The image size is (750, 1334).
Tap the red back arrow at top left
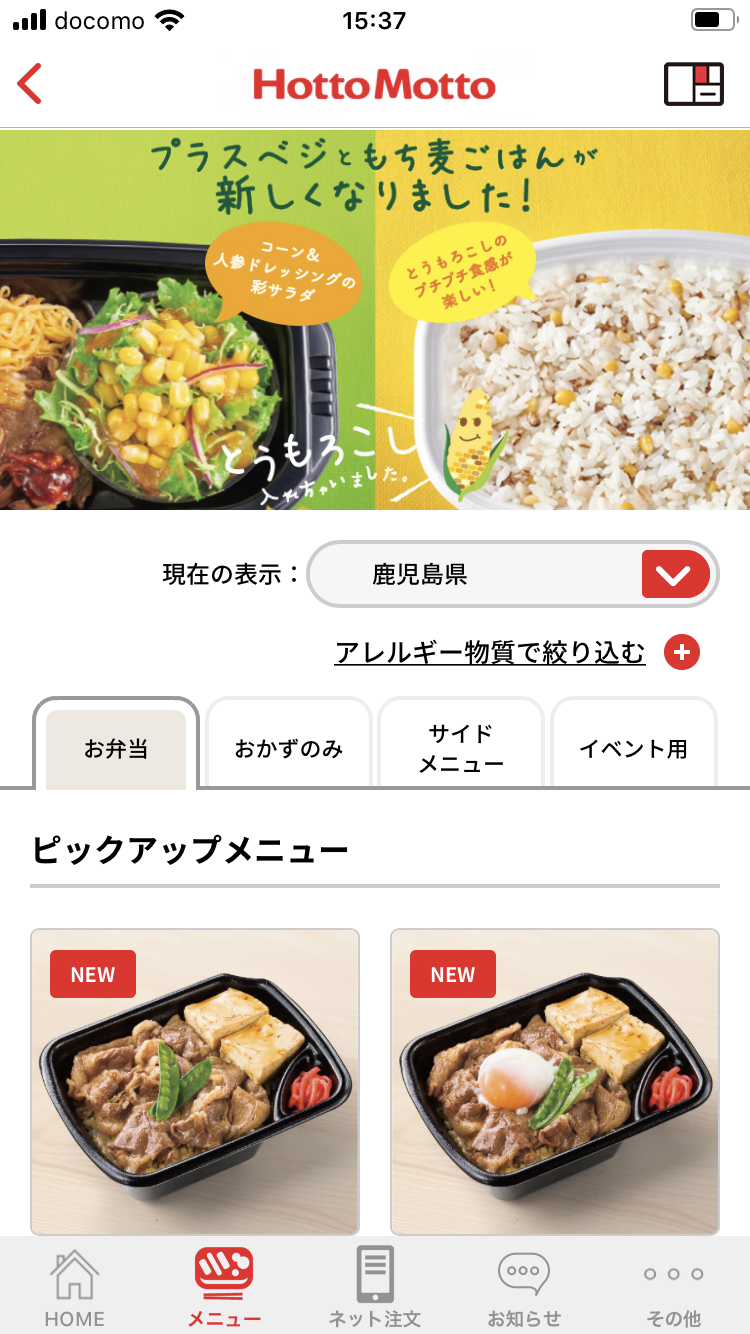tap(30, 85)
